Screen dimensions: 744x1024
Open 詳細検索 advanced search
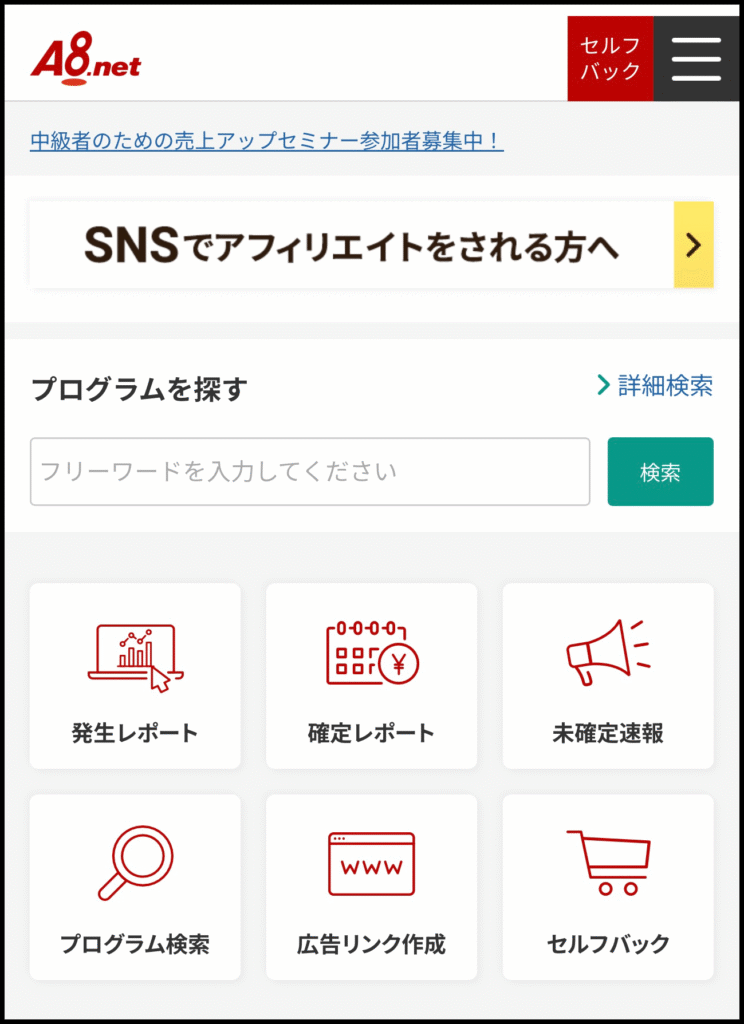click(x=655, y=385)
